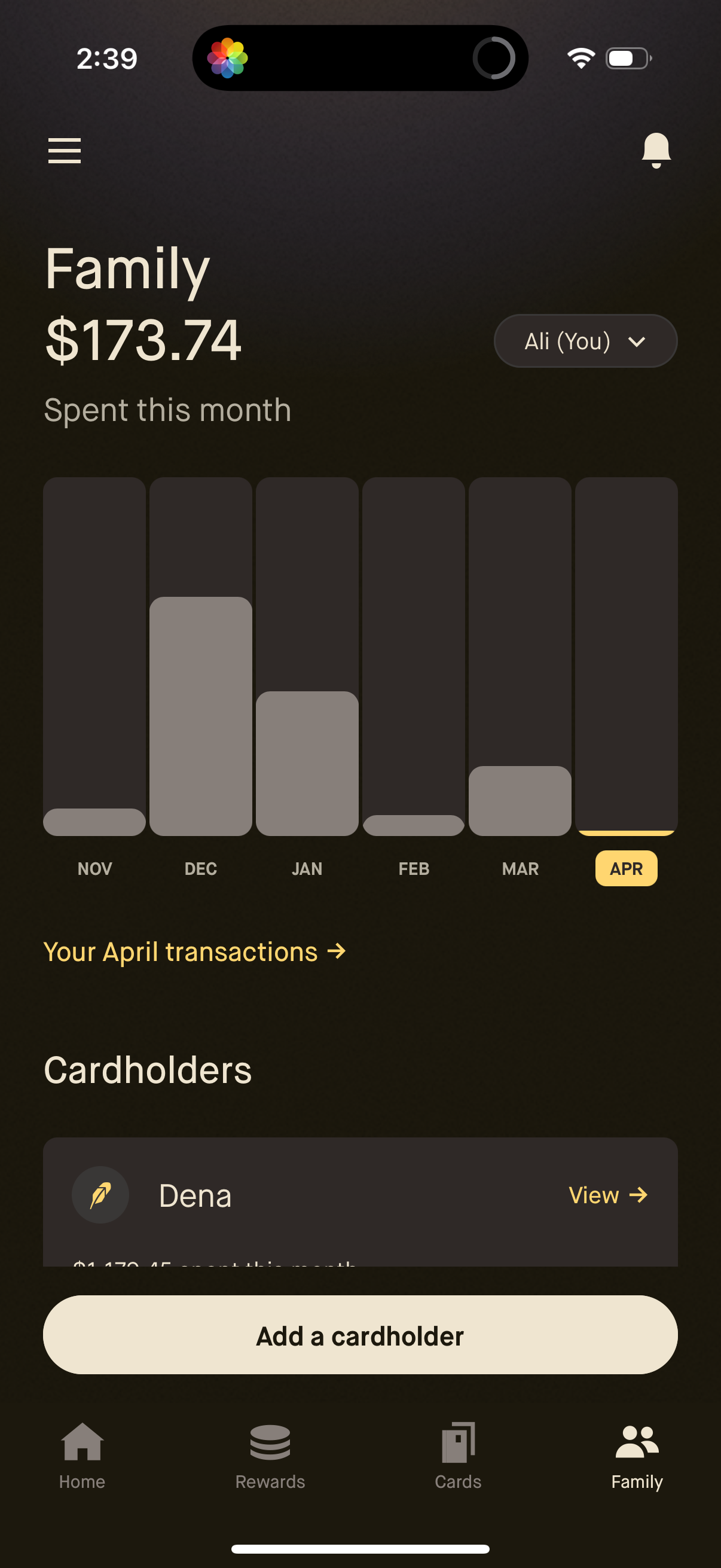Click the chevron next to Ali (You)
721x1568 pixels.
637,342
